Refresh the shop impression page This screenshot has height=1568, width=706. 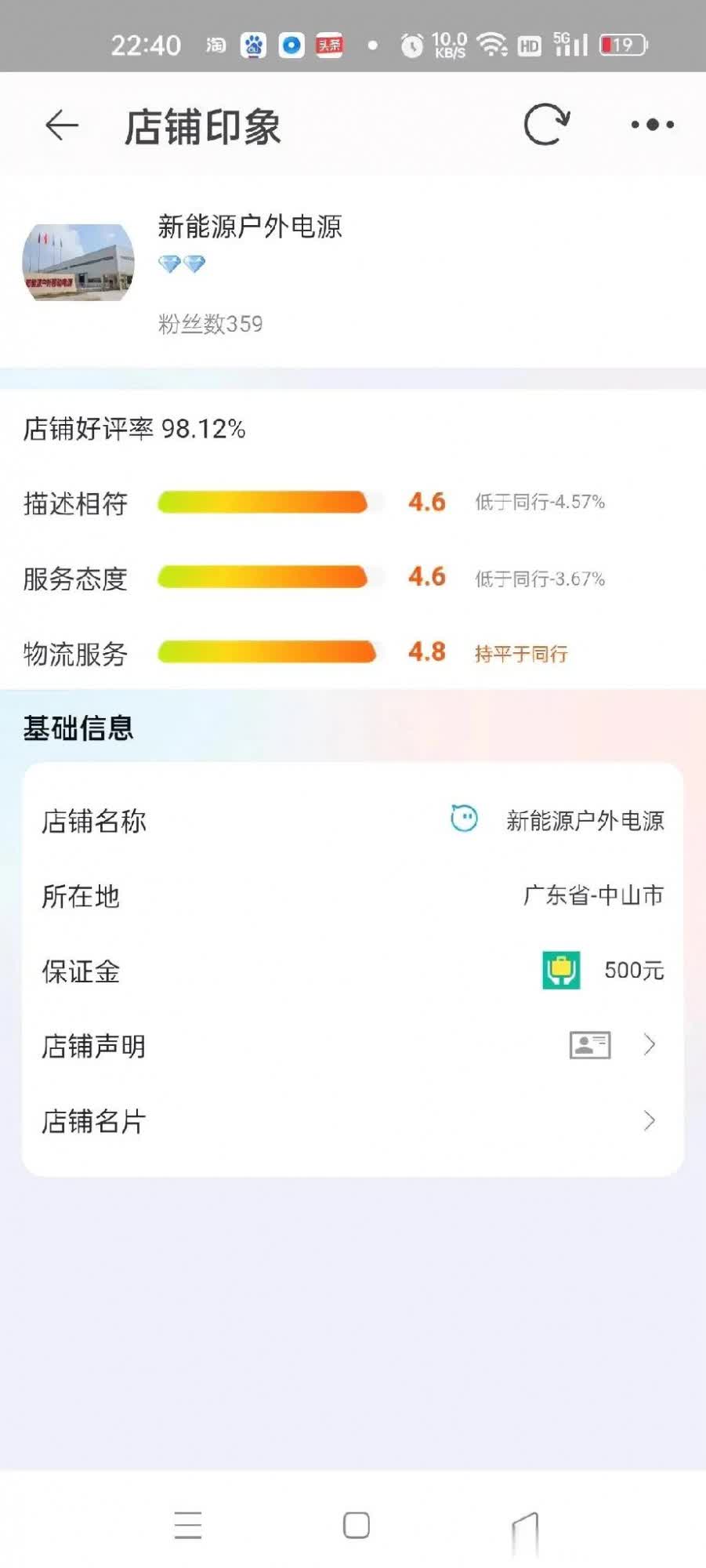pyautogui.click(x=546, y=125)
